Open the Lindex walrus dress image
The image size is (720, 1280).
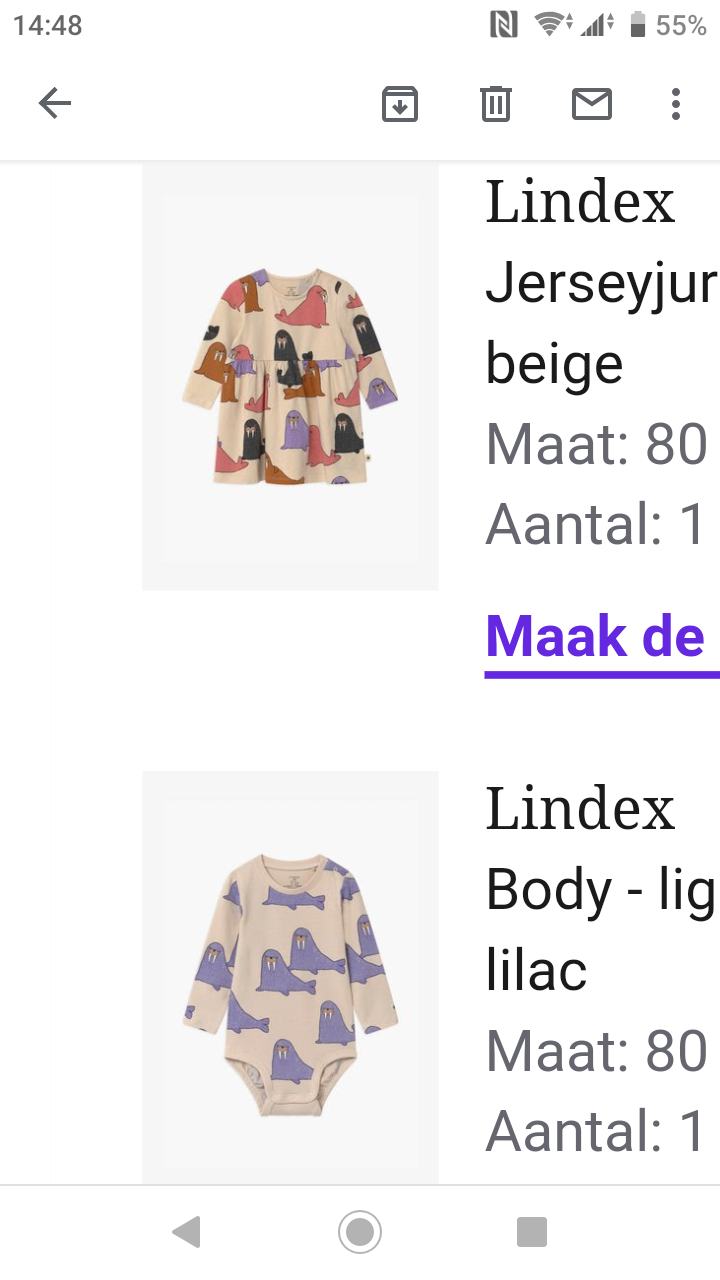[290, 376]
